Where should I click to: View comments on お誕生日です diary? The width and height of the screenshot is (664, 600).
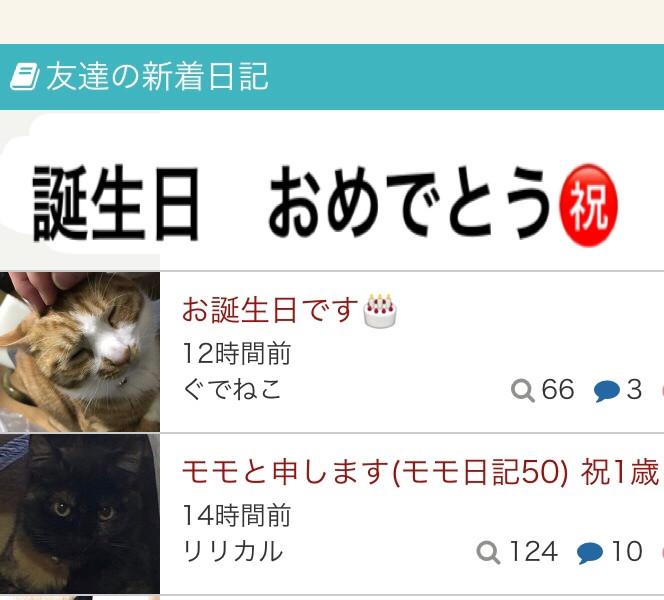[x=618, y=390]
